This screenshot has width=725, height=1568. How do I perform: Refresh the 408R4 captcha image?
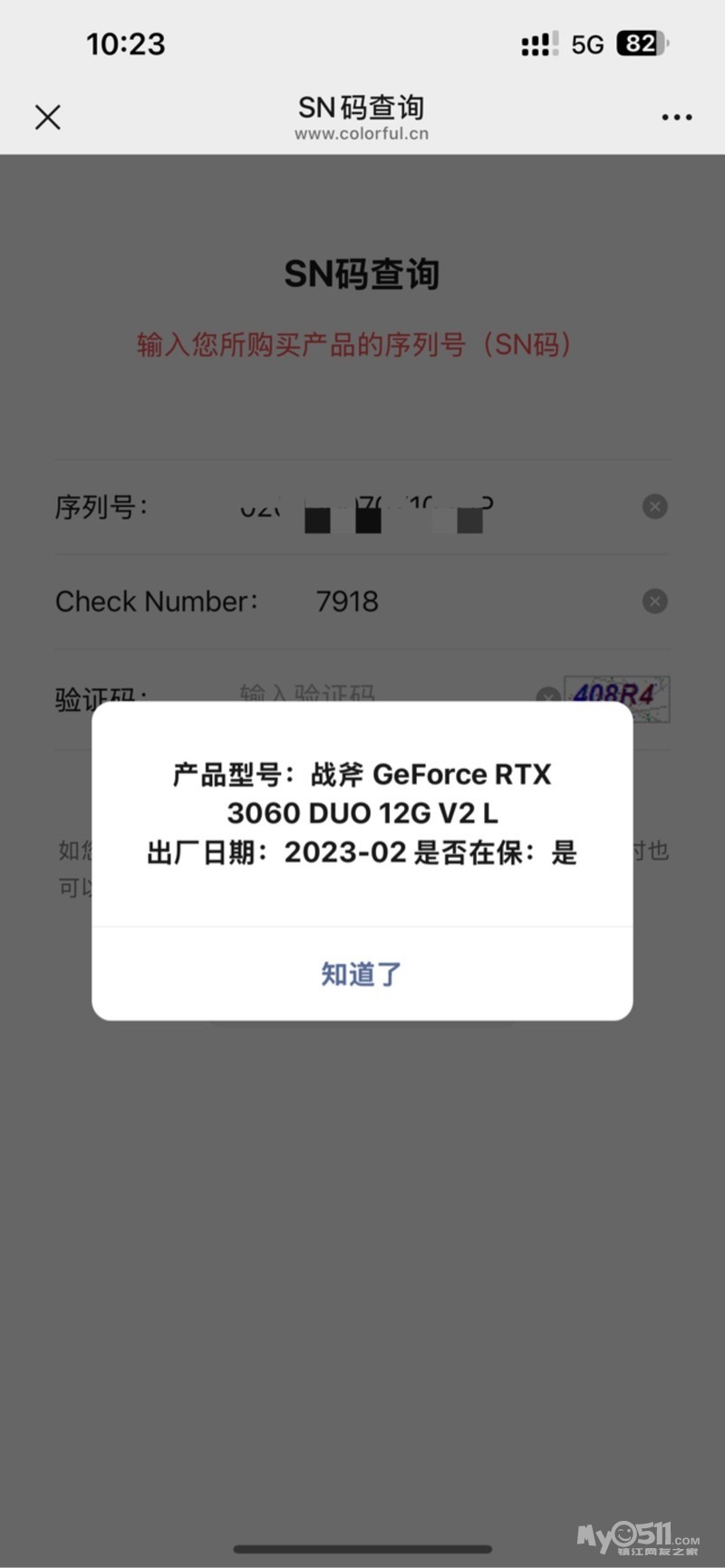point(617,696)
